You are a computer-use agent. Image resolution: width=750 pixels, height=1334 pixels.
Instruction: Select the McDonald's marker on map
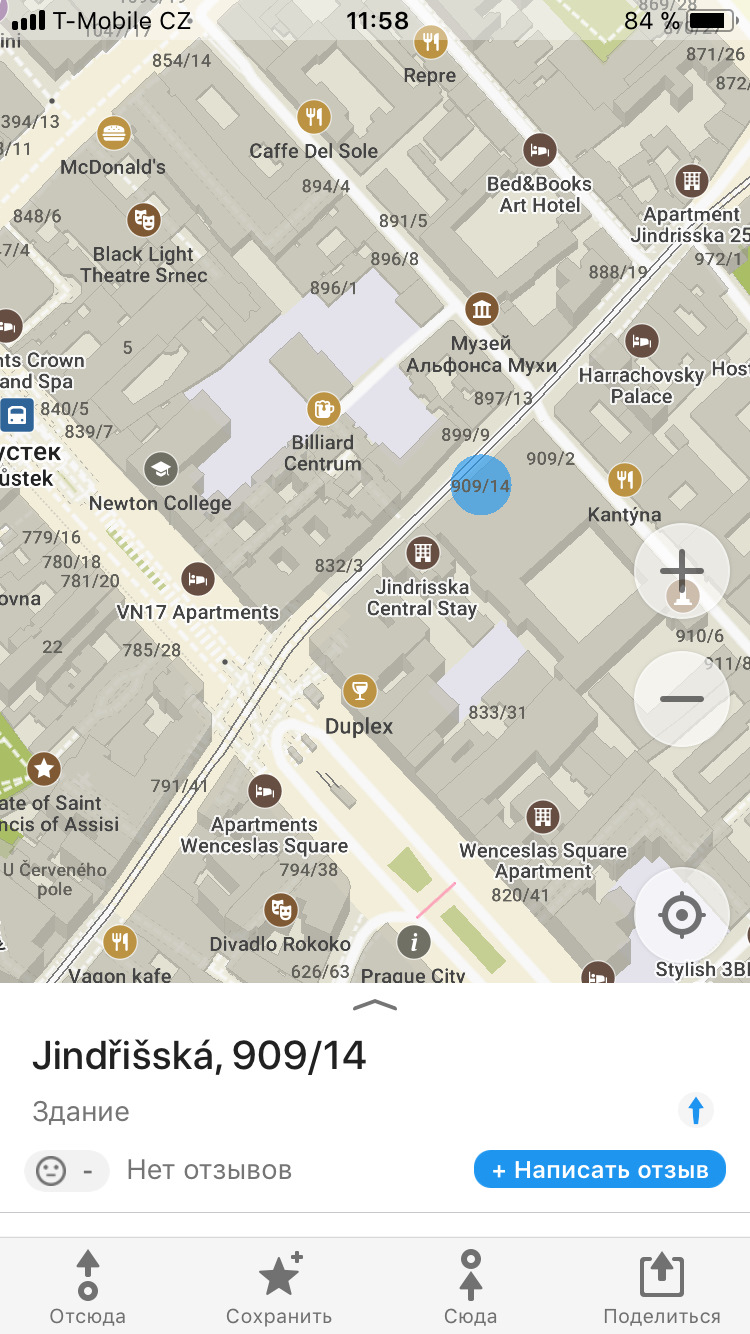point(114,133)
